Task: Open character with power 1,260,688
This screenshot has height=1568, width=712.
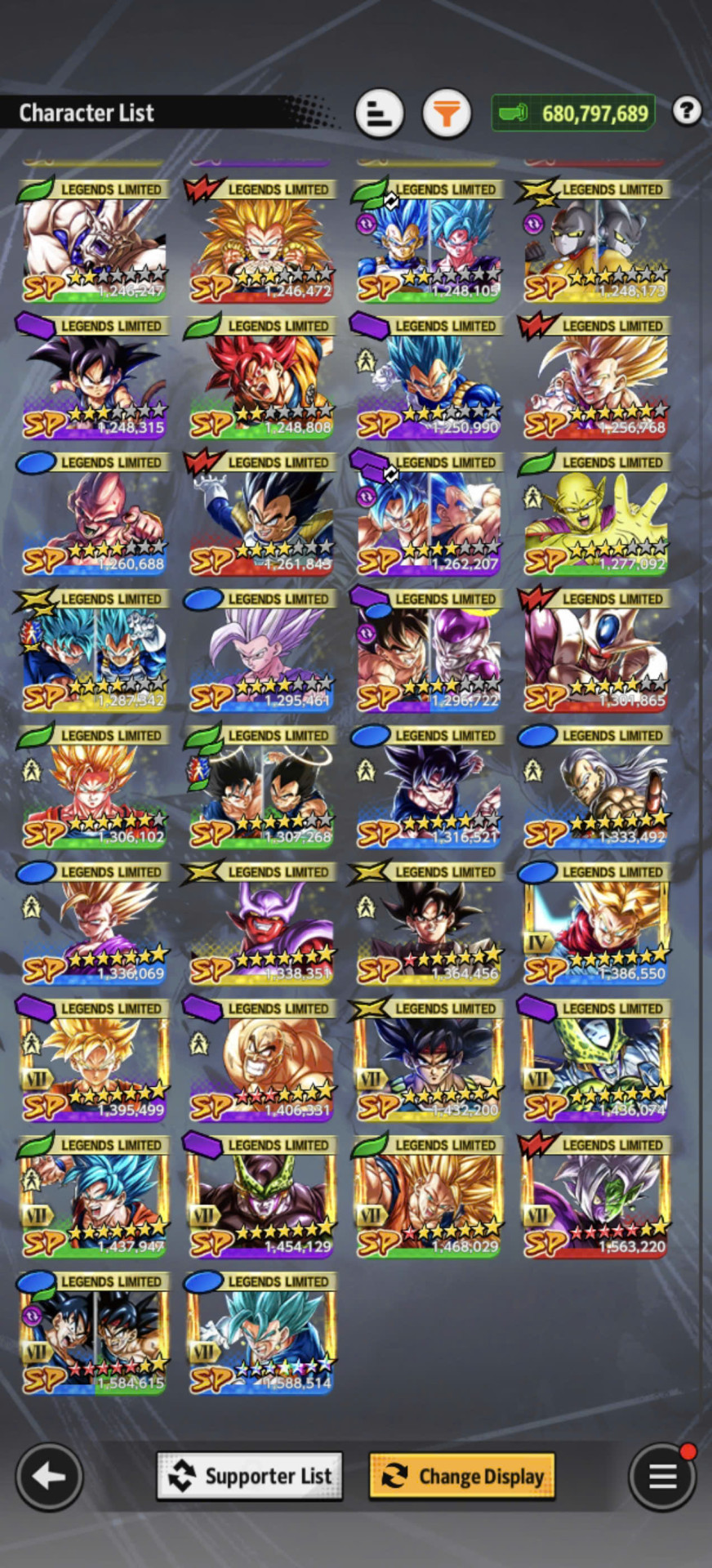Action: click(93, 514)
